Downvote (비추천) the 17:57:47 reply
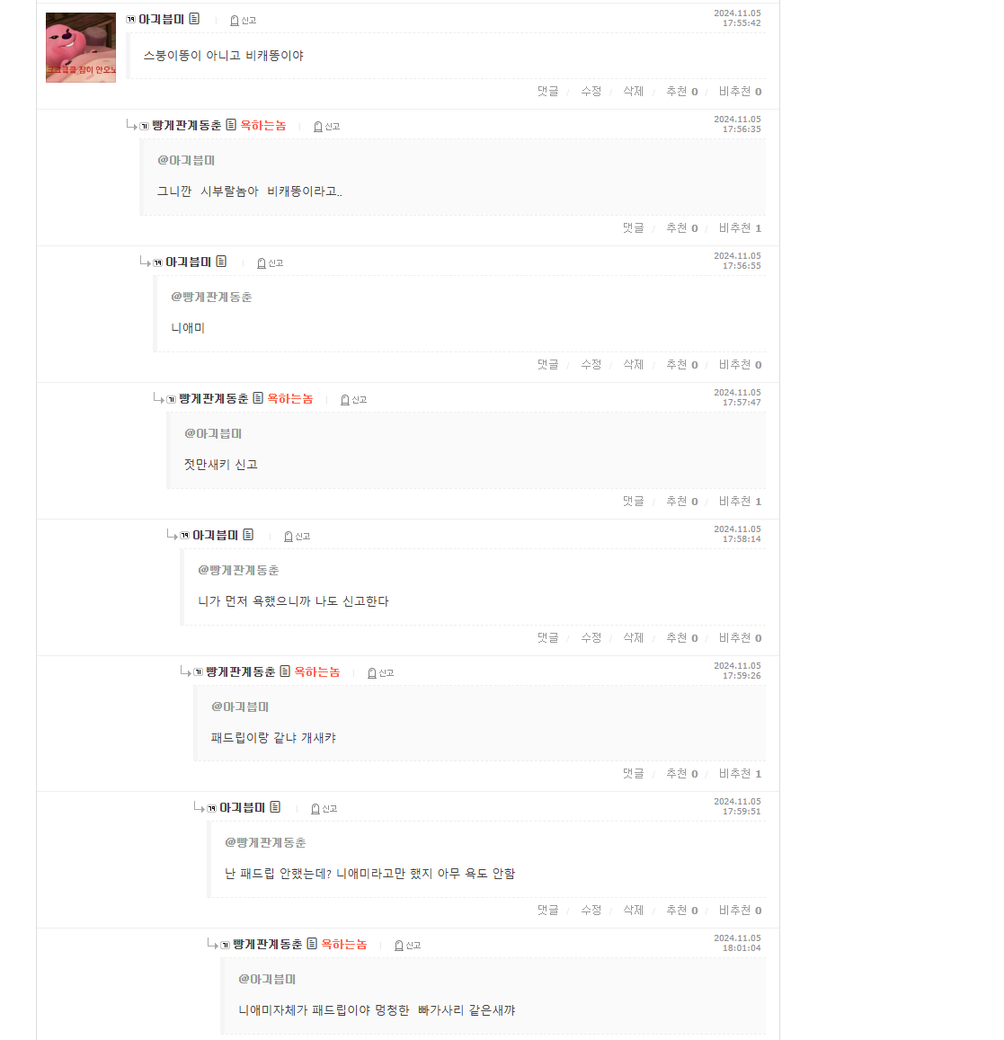1004x1040 pixels. coord(739,501)
